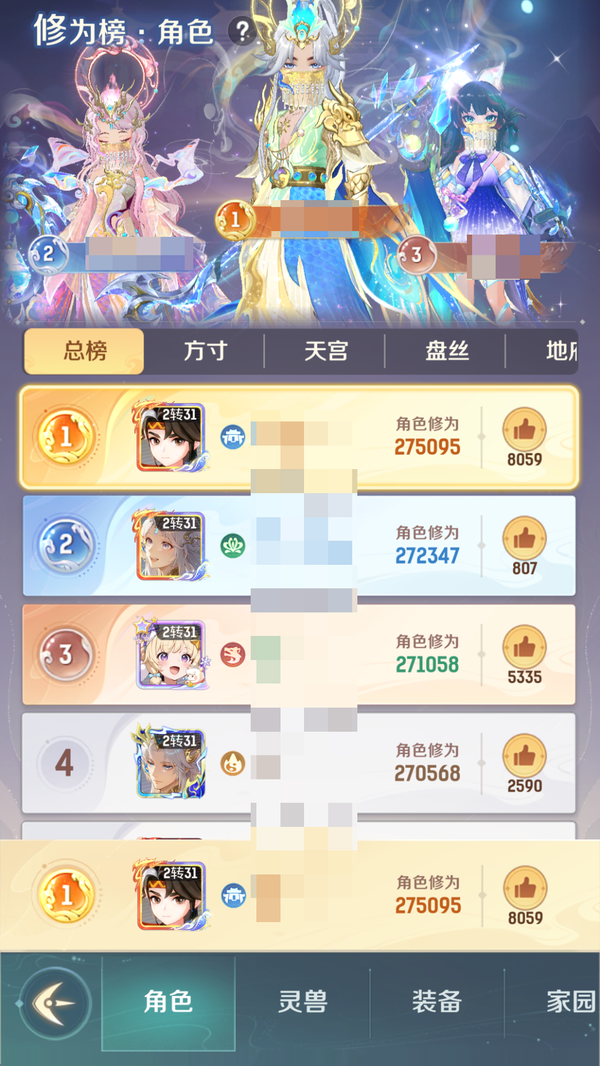Switch to the 家园 ranking category

(570, 1002)
